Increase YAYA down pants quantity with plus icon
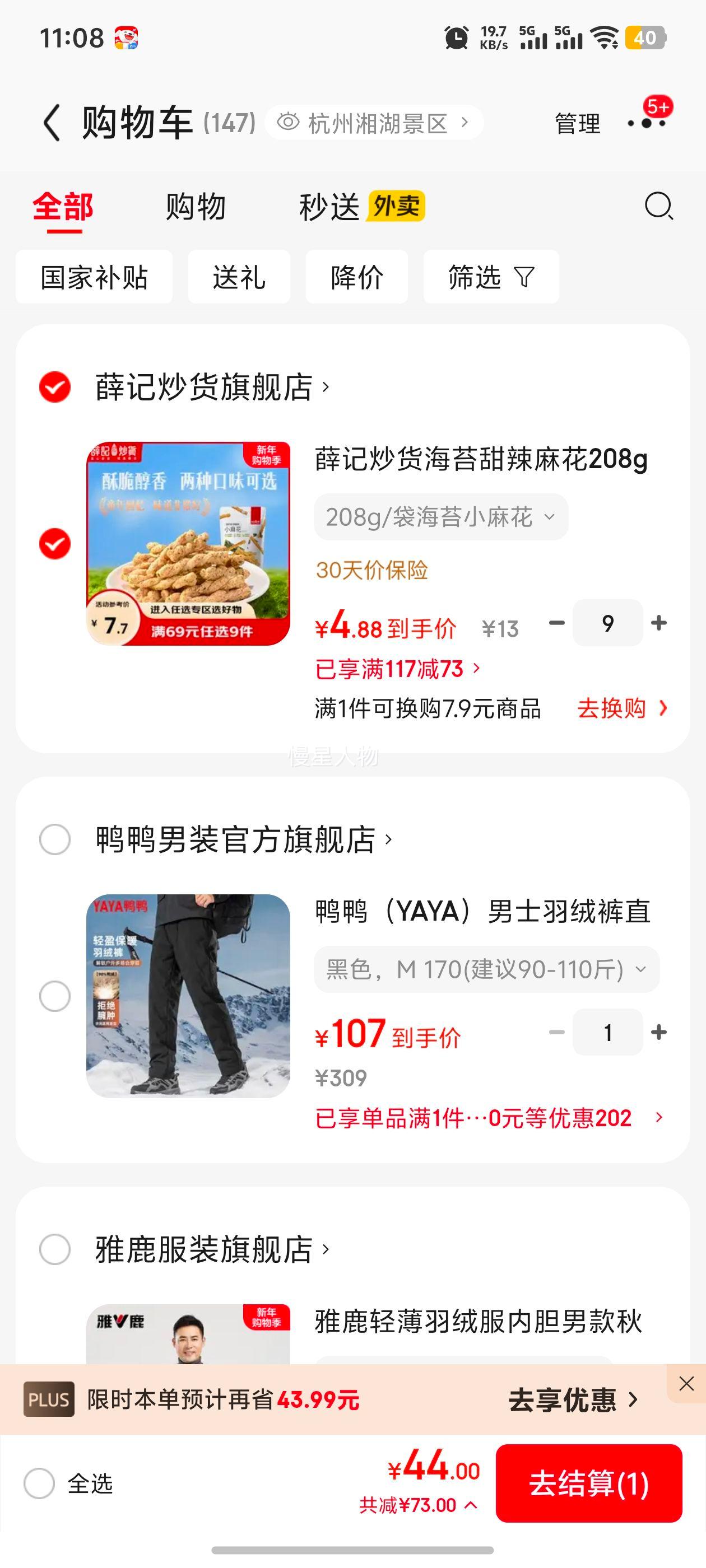The width and height of the screenshot is (706, 1568). coord(657,1032)
